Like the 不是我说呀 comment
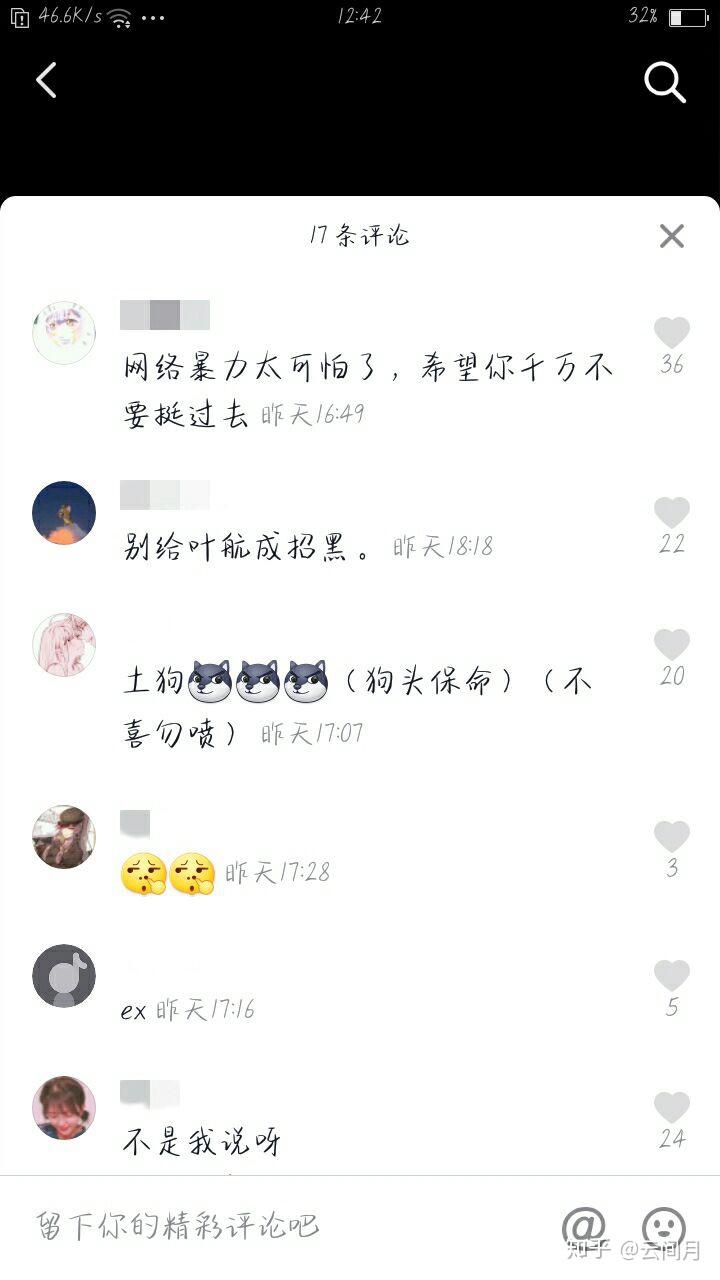Viewport: 720px width, 1280px height. coord(672,1107)
